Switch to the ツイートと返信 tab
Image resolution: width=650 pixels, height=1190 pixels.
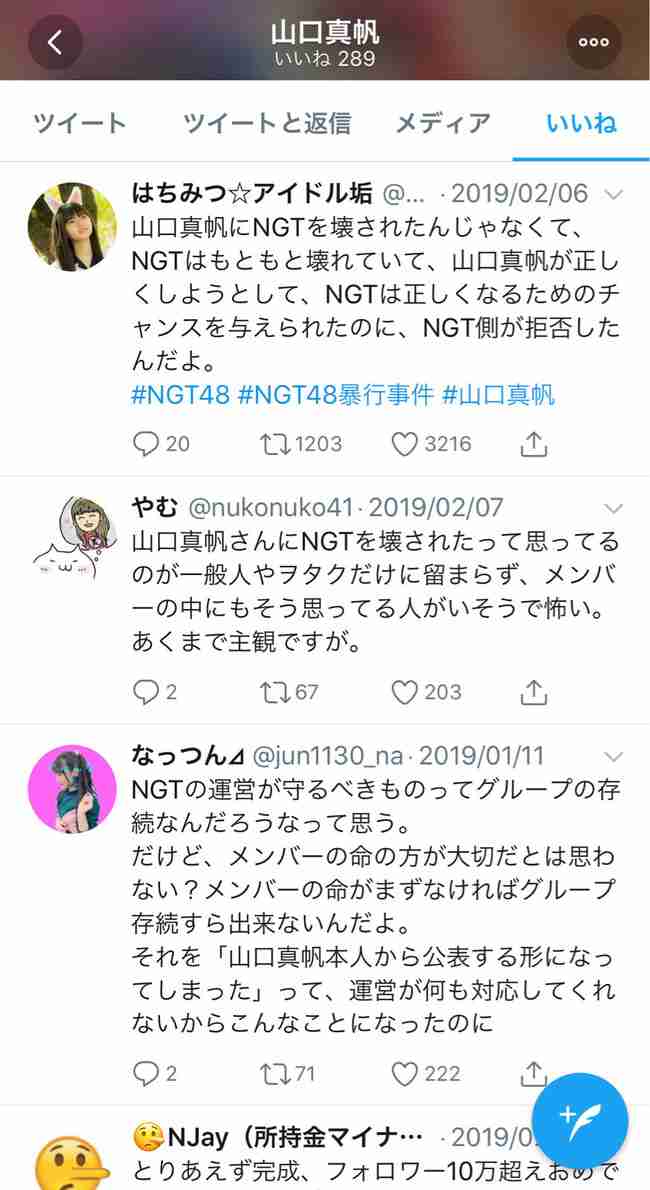click(x=266, y=123)
